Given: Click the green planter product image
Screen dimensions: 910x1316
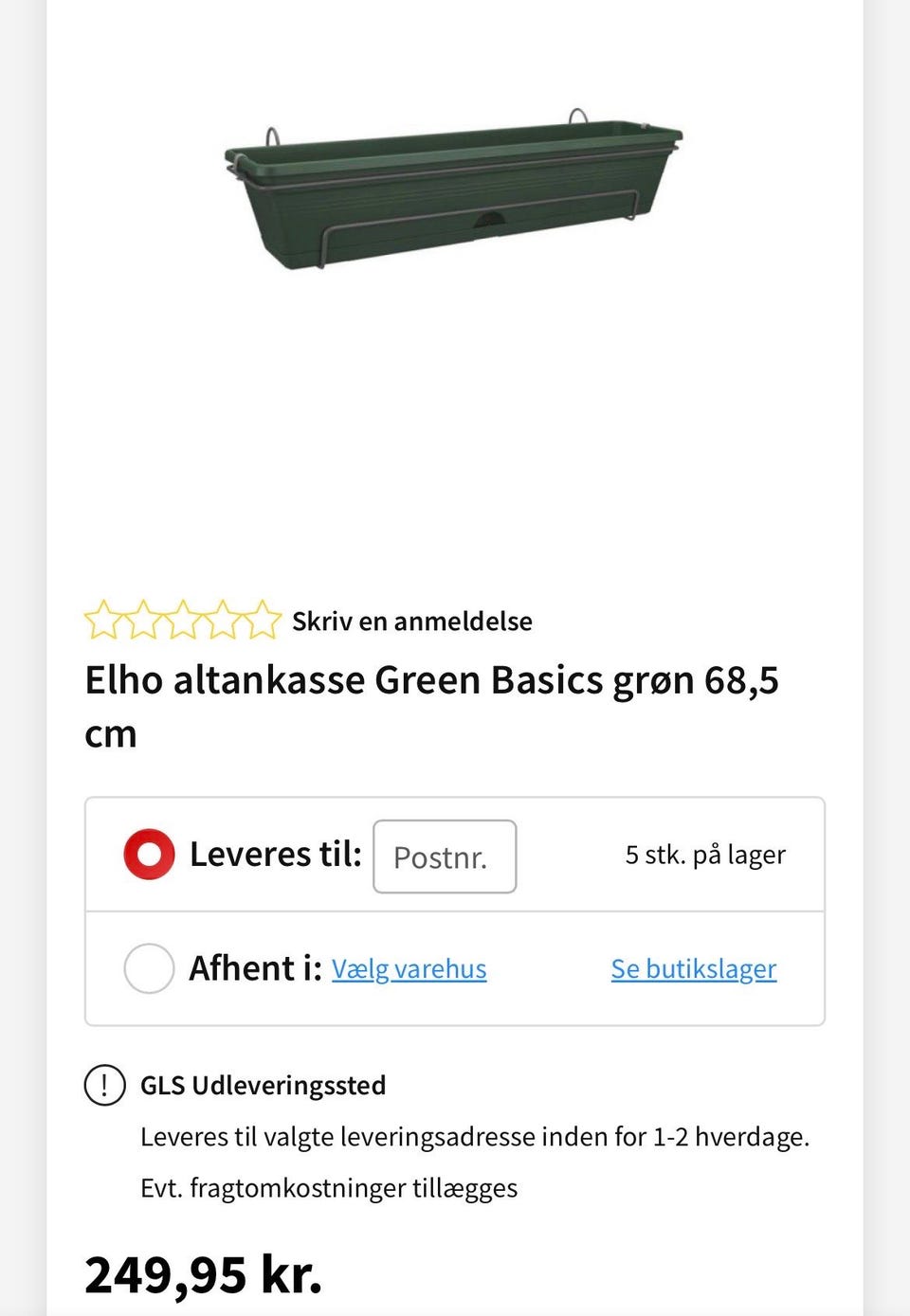Looking at the screenshot, I should click(x=455, y=189).
